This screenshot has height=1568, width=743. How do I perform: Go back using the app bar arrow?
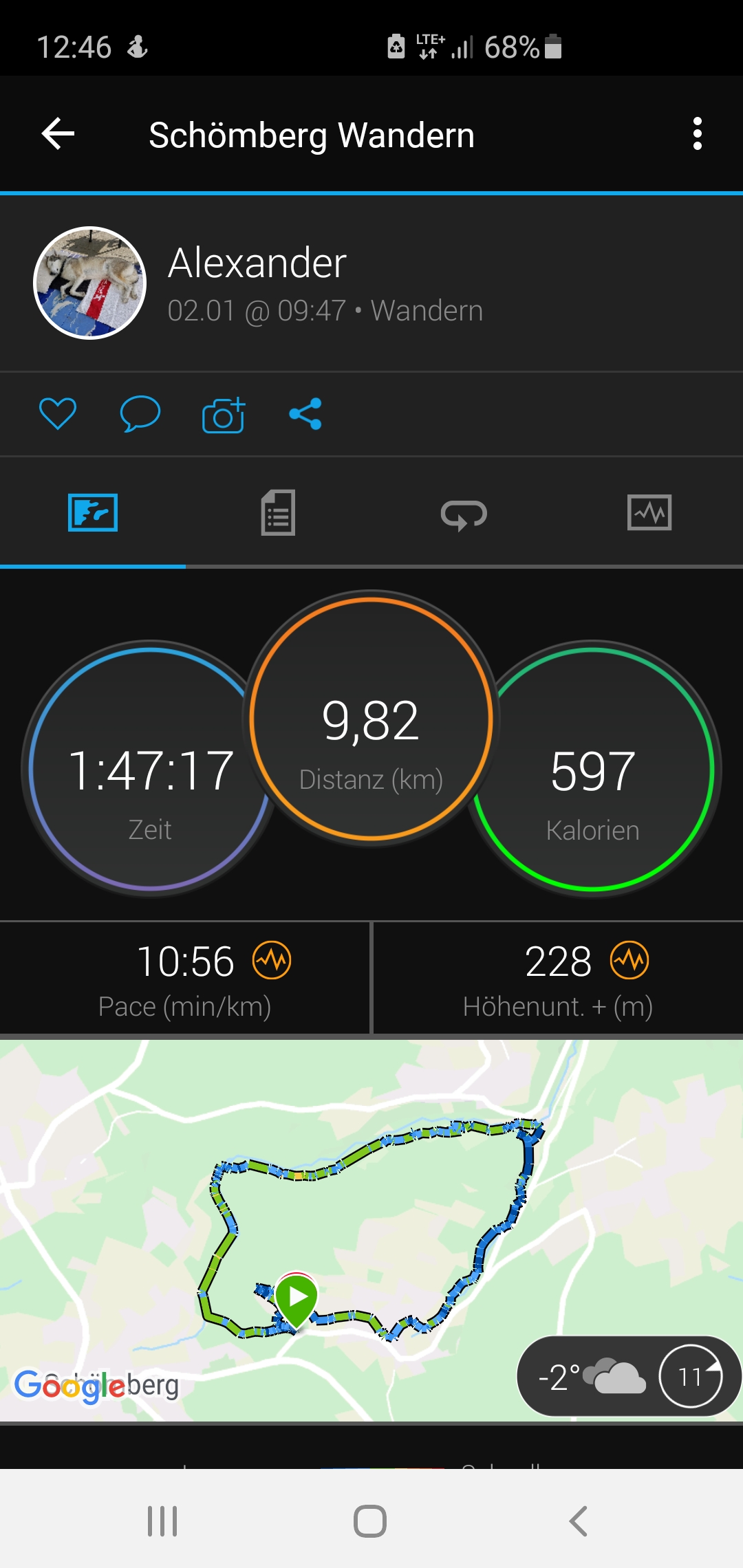pos(58,133)
